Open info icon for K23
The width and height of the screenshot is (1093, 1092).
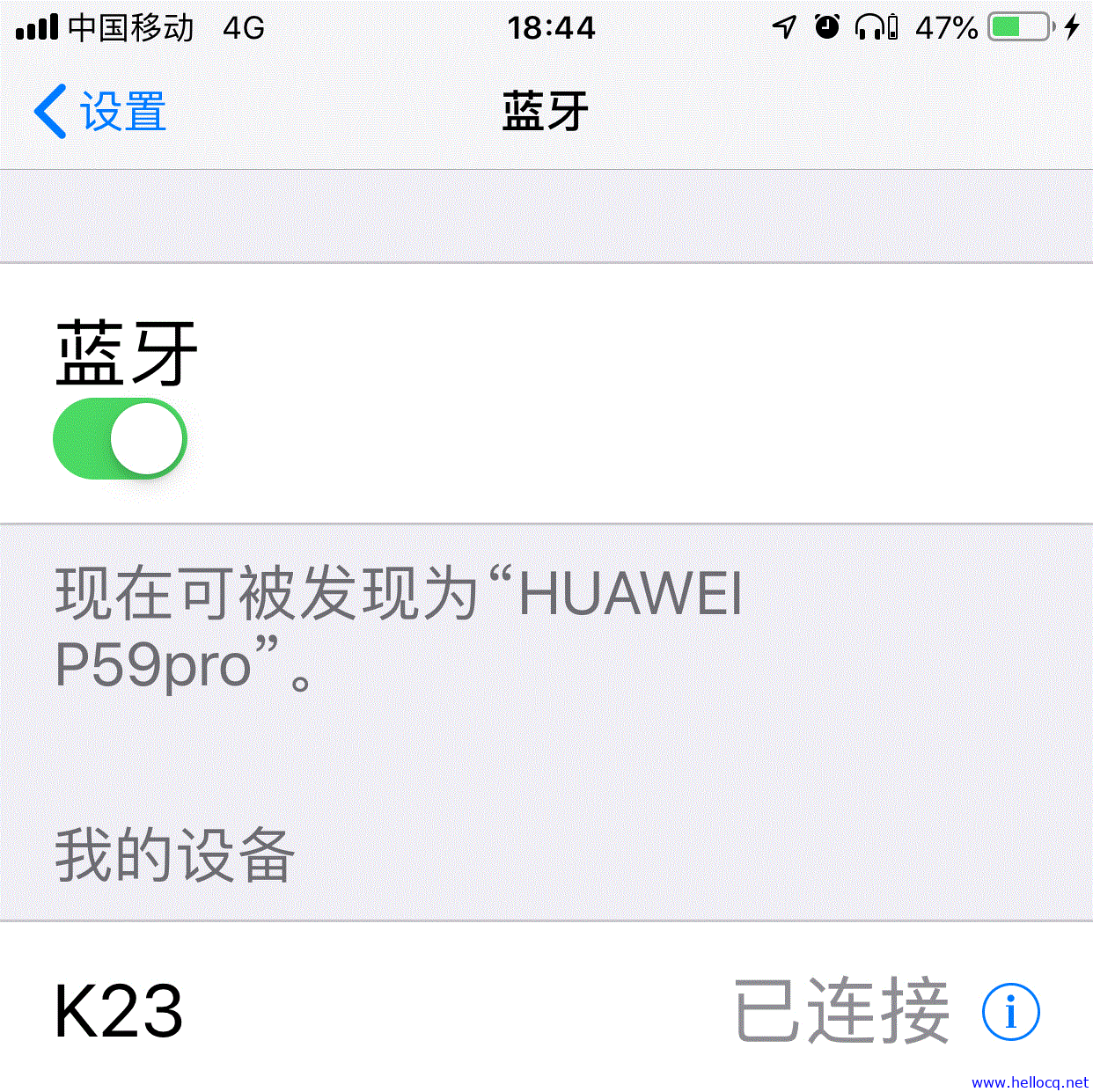click(1010, 1012)
